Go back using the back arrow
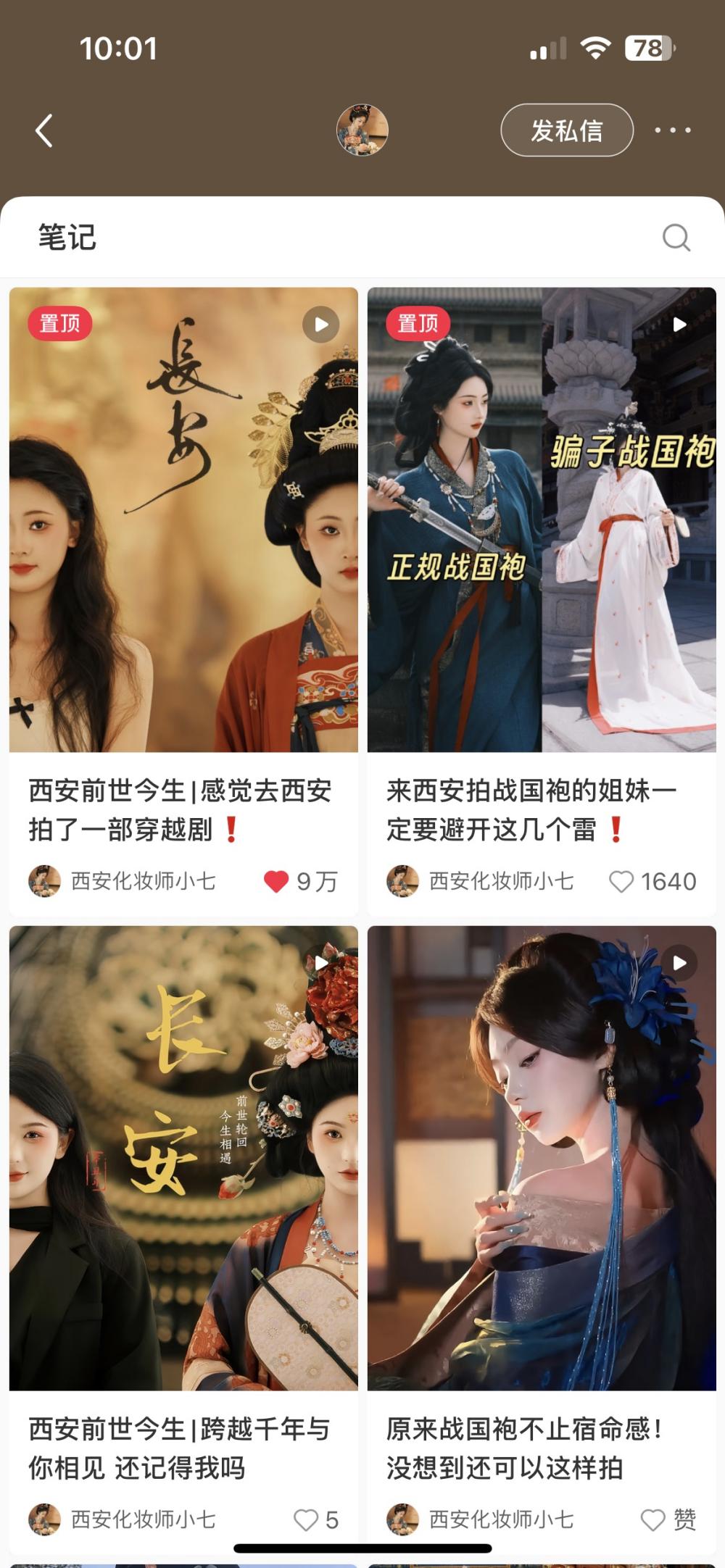 click(44, 131)
